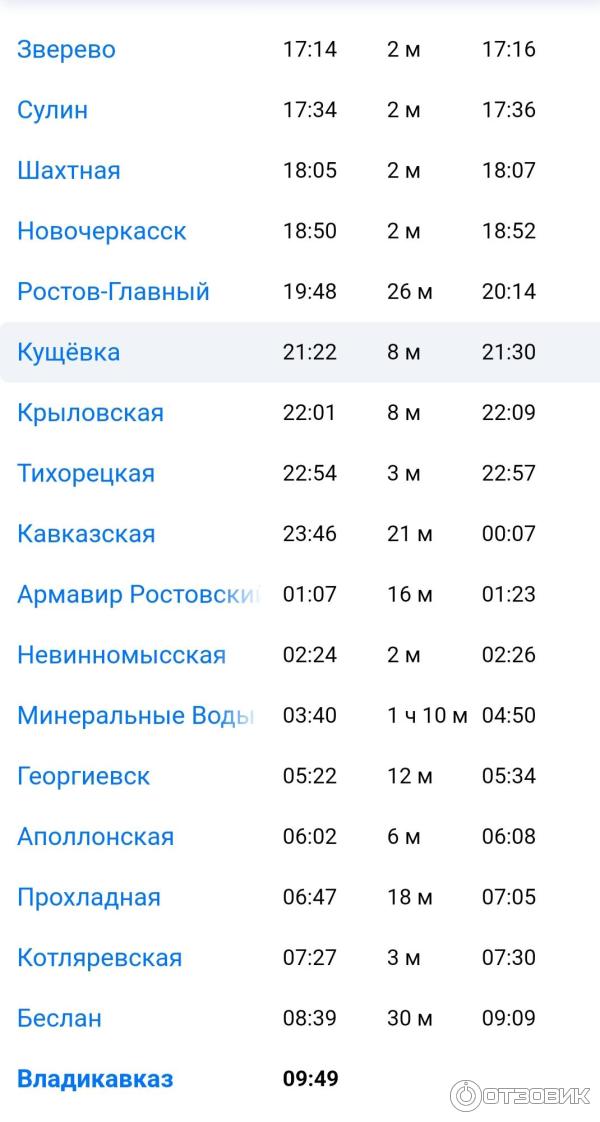This screenshot has width=600, height=1122.
Task: Open the Прохладная station
Action: (88, 897)
